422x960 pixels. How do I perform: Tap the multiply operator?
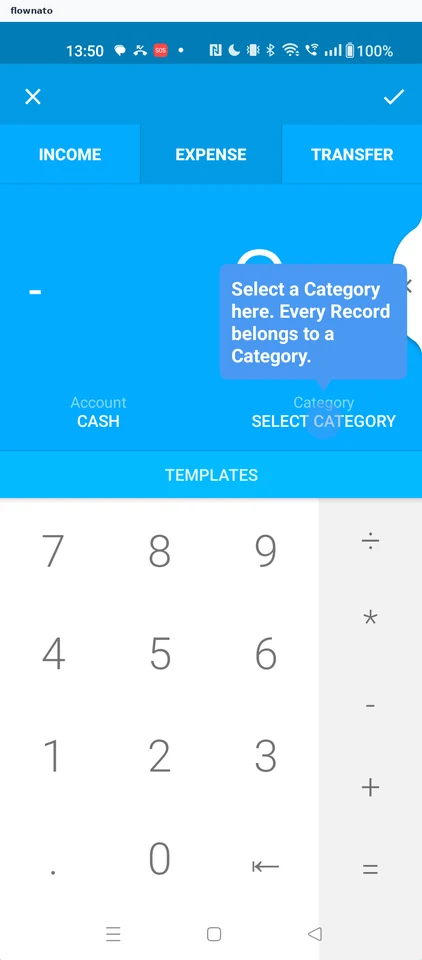click(370, 619)
